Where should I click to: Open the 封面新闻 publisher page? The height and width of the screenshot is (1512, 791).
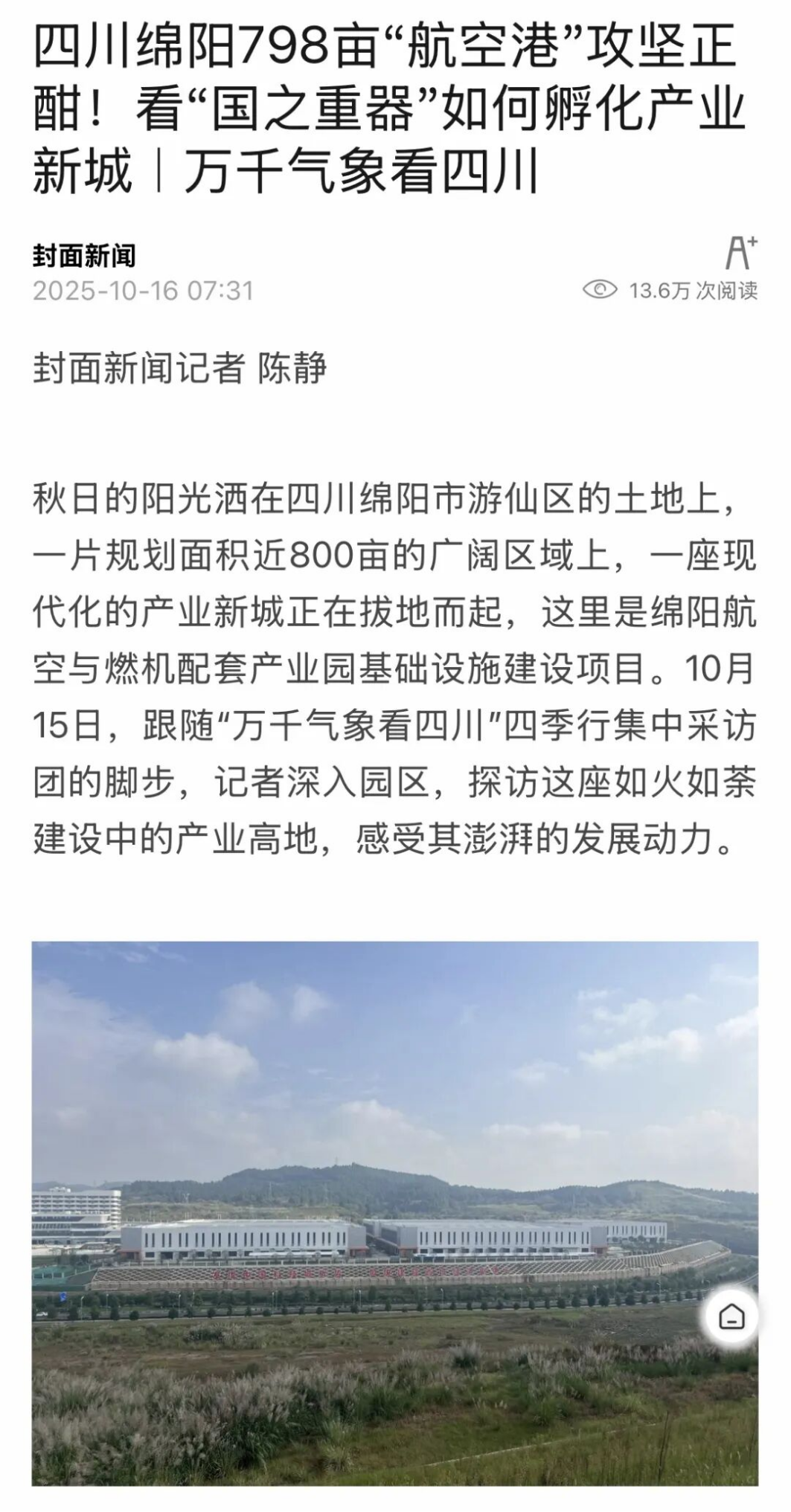84,256
